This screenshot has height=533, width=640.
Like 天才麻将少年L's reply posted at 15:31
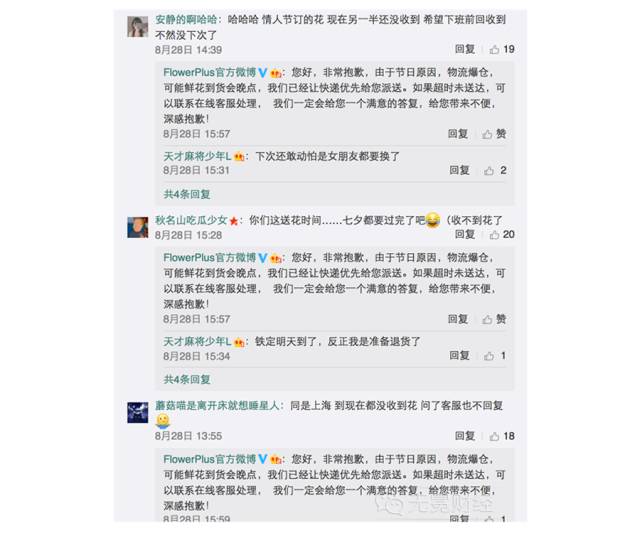tap(489, 171)
